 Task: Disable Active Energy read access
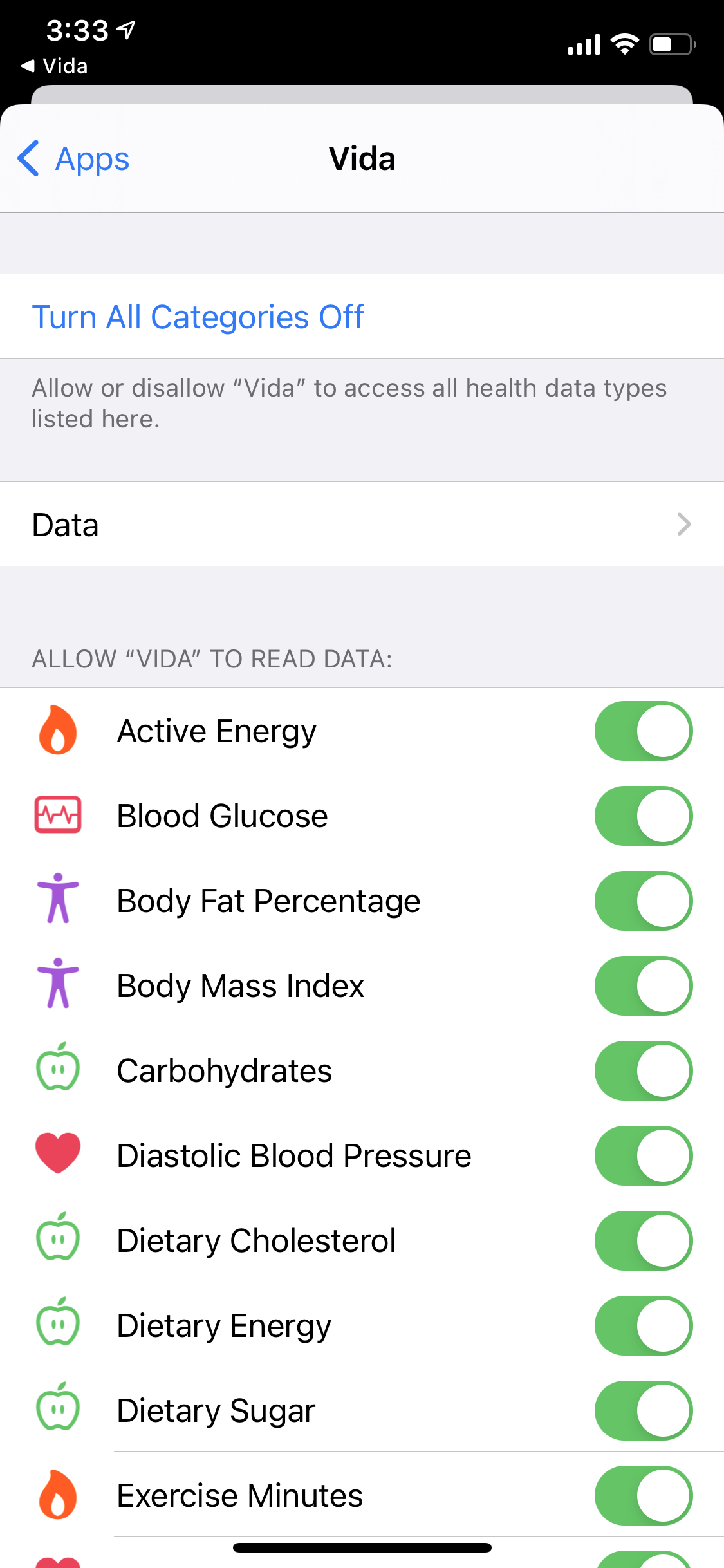click(644, 731)
